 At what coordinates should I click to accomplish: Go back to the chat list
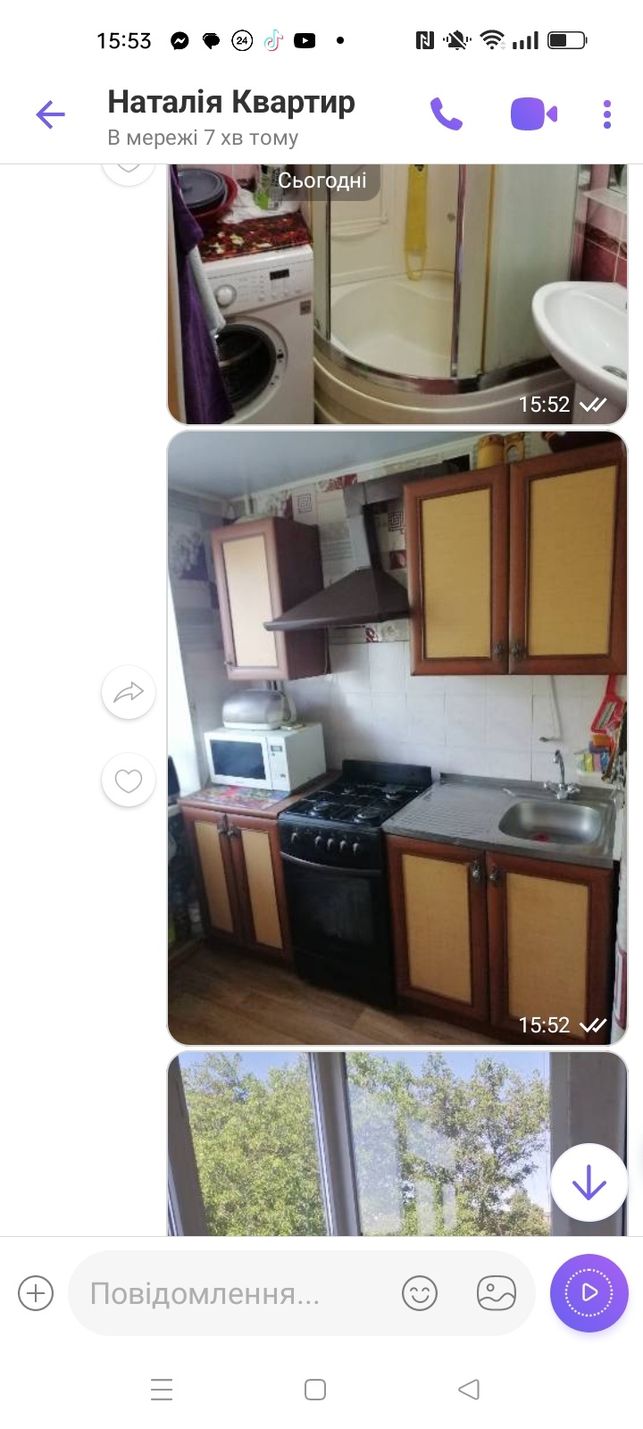[x=50, y=115]
